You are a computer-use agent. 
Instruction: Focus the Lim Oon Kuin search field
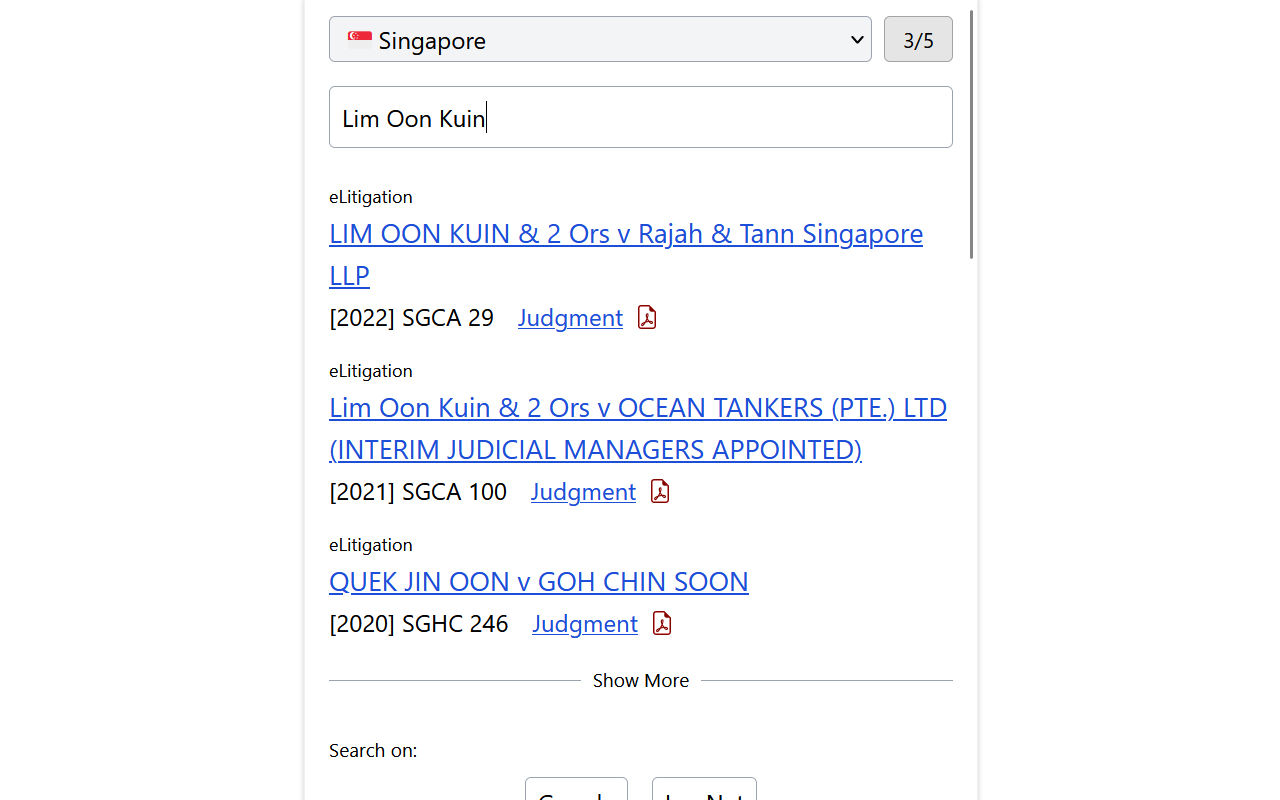(x=641, y=117)
